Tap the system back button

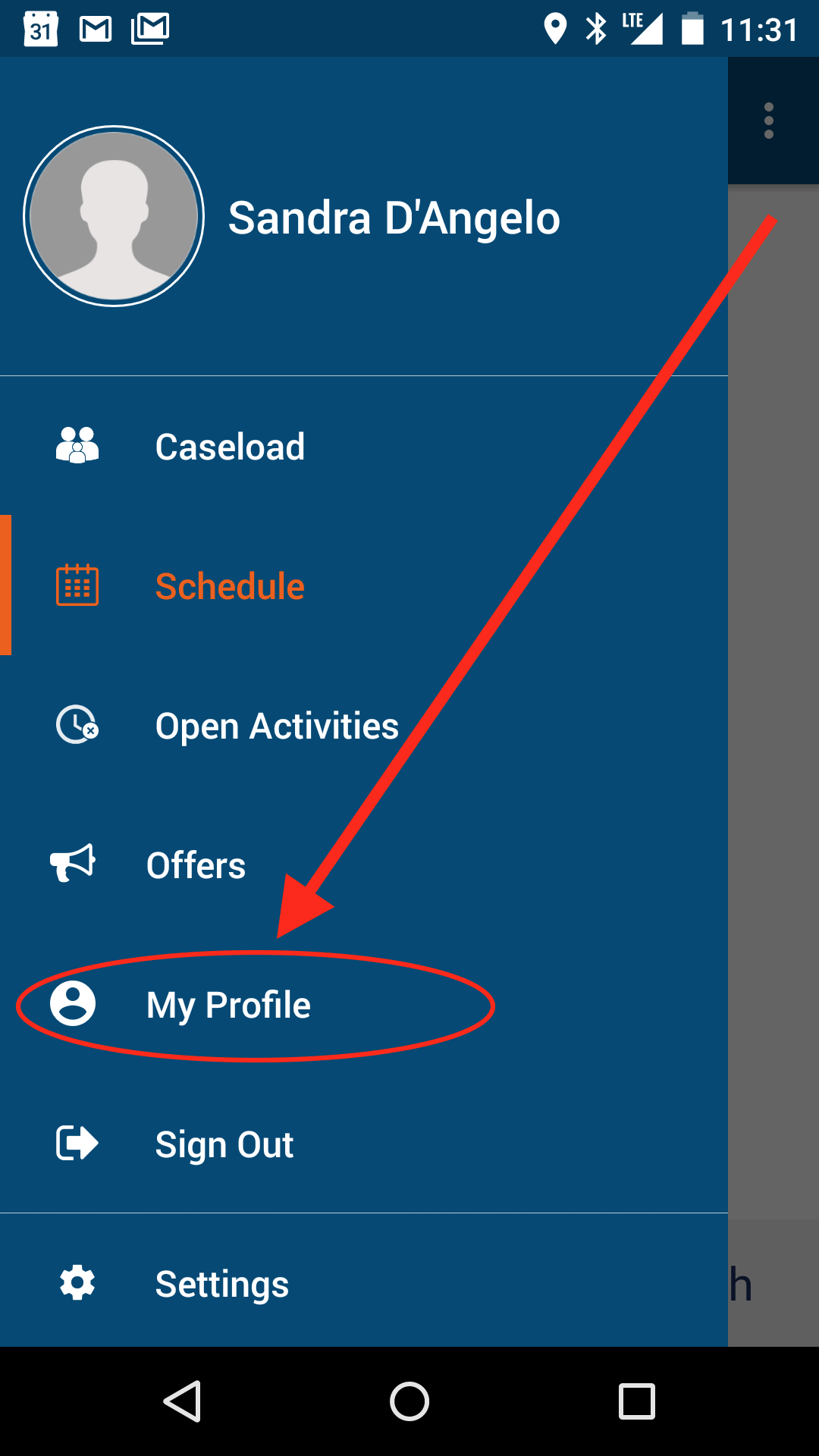coord(182,1401)
